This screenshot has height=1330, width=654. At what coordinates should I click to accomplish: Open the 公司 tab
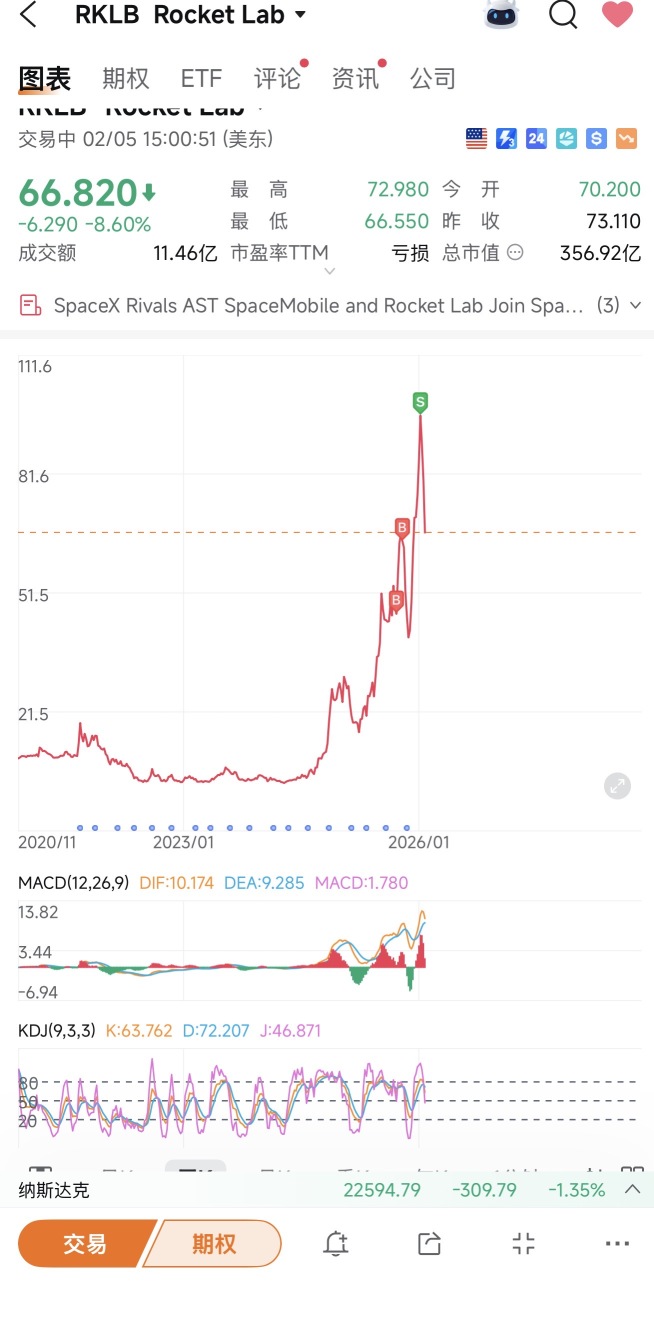click(433, 78)
